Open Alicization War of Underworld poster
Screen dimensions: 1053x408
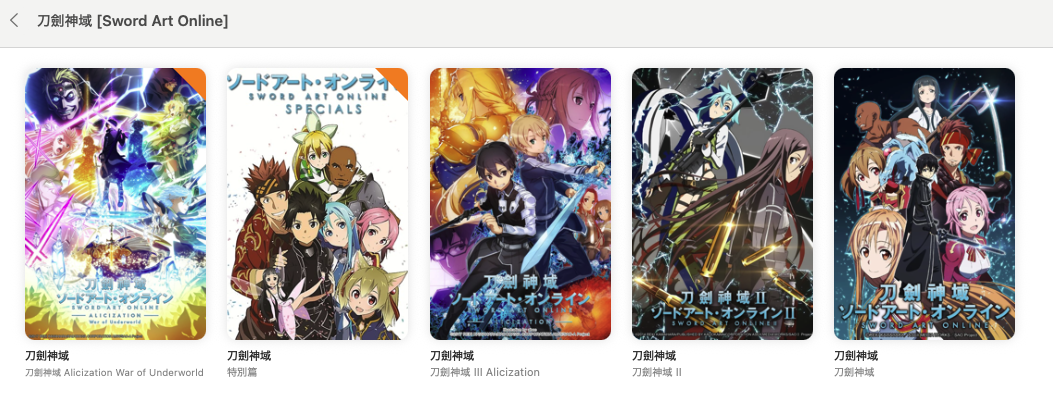coord(115,204)
